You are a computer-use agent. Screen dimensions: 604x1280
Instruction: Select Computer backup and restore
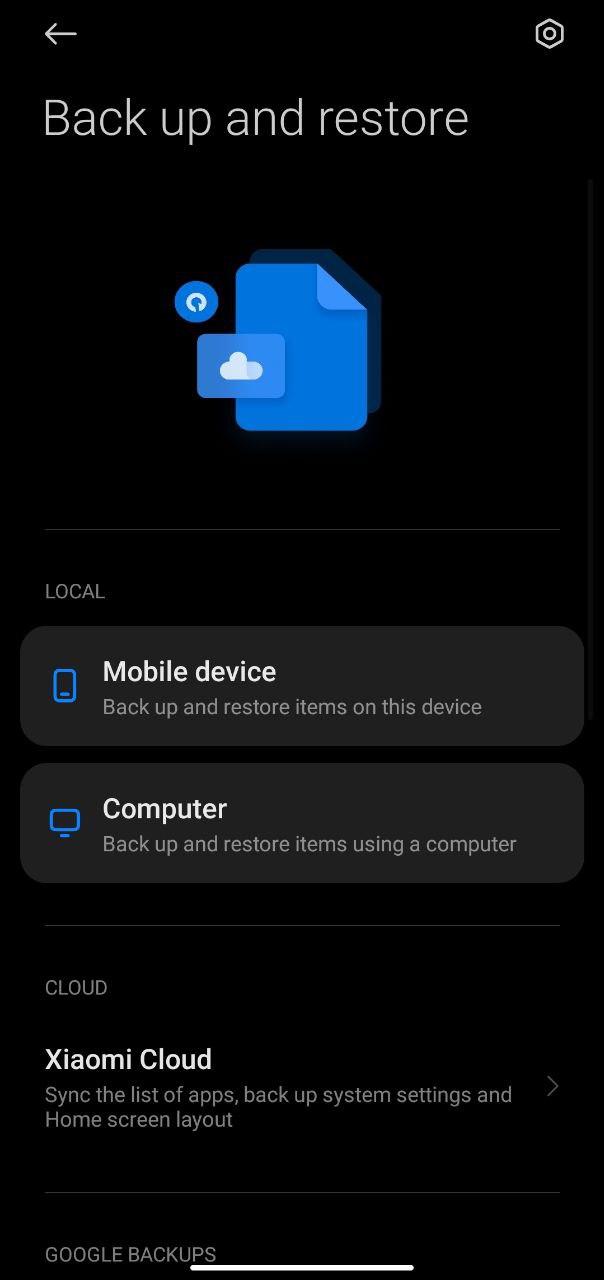point(301,823)
